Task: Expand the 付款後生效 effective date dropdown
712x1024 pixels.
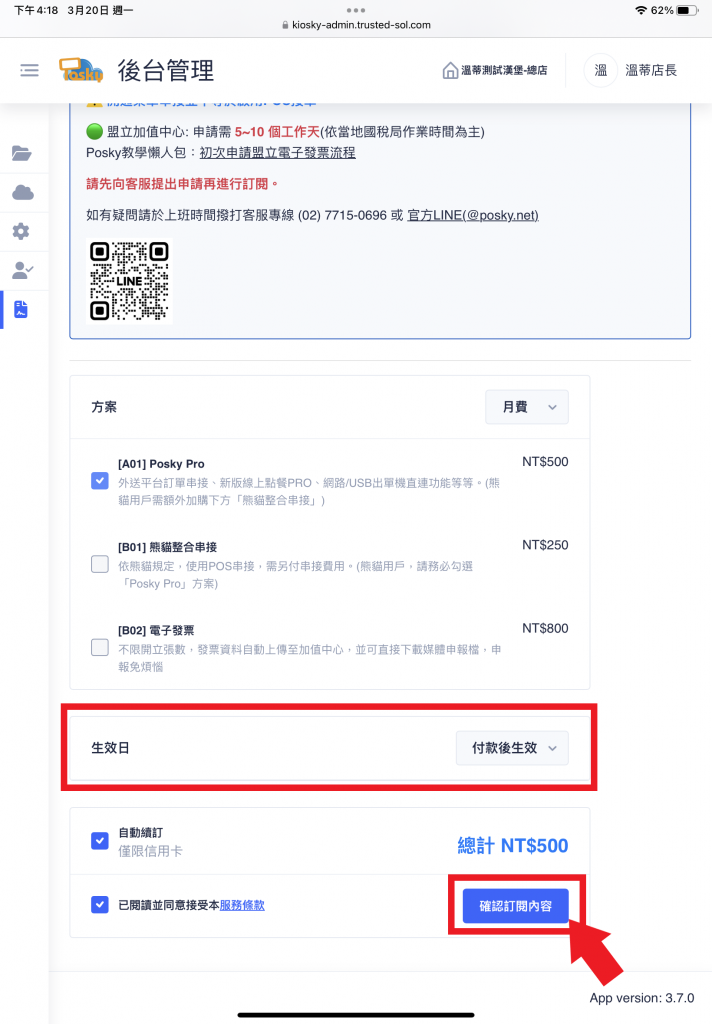Action: 512,748
